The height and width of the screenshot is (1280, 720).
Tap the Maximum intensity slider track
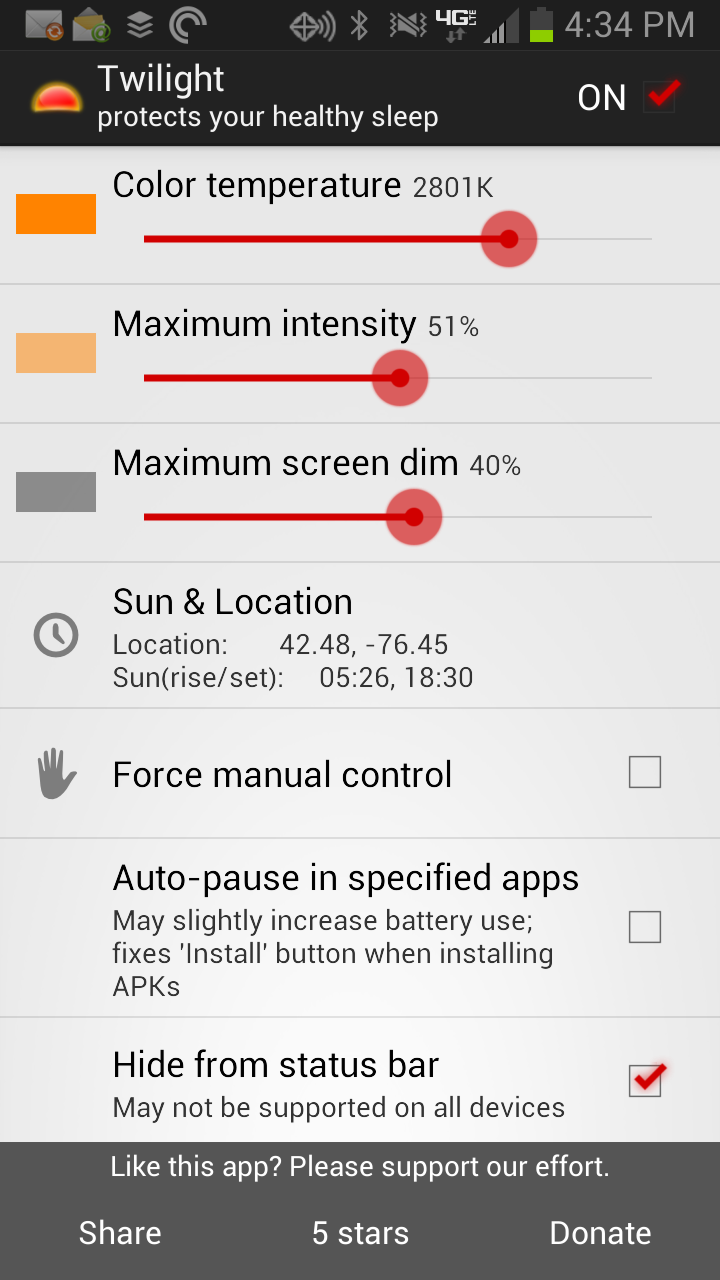pos(398,378)
